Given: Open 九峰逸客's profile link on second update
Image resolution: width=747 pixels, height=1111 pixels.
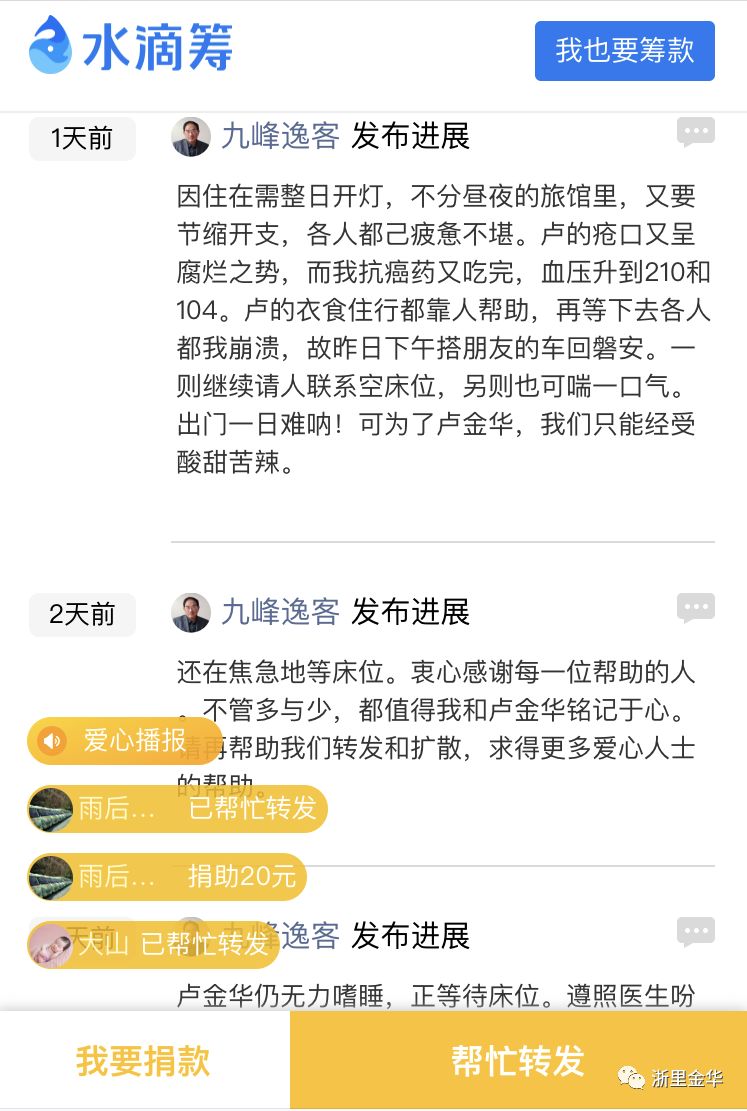Looking at the screenshot, I should [x=280, y=612].
